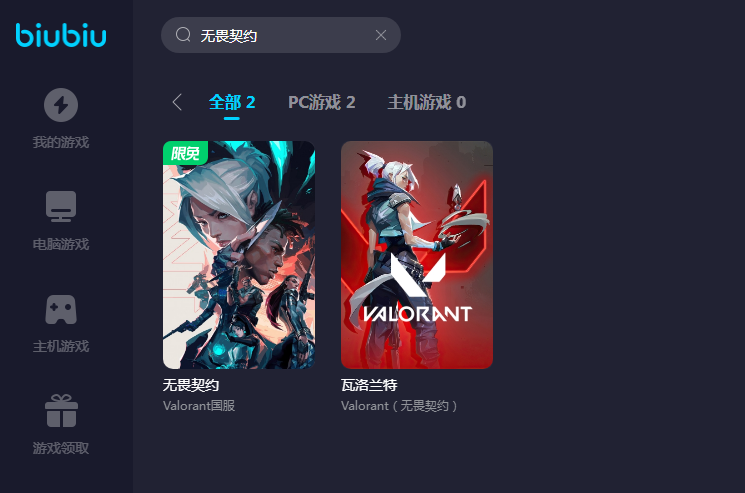Switch to the 全部 2 tab

click(232, 102)
